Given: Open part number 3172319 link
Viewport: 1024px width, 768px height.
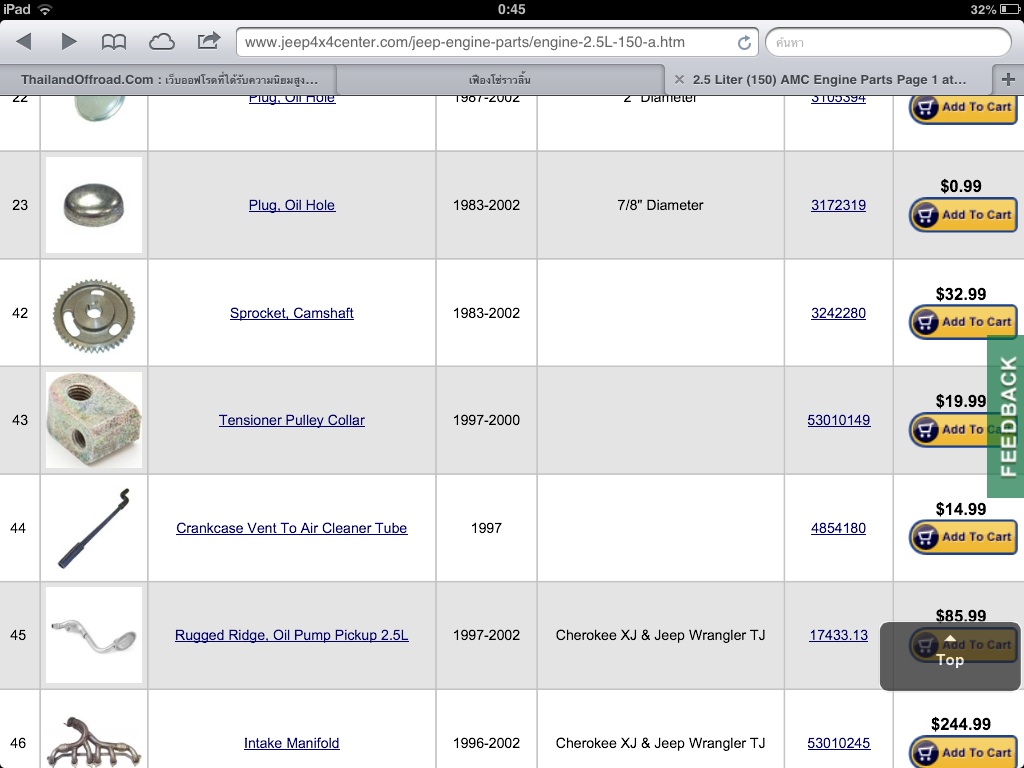Looking at the screenshot, I should pos(838,205).
